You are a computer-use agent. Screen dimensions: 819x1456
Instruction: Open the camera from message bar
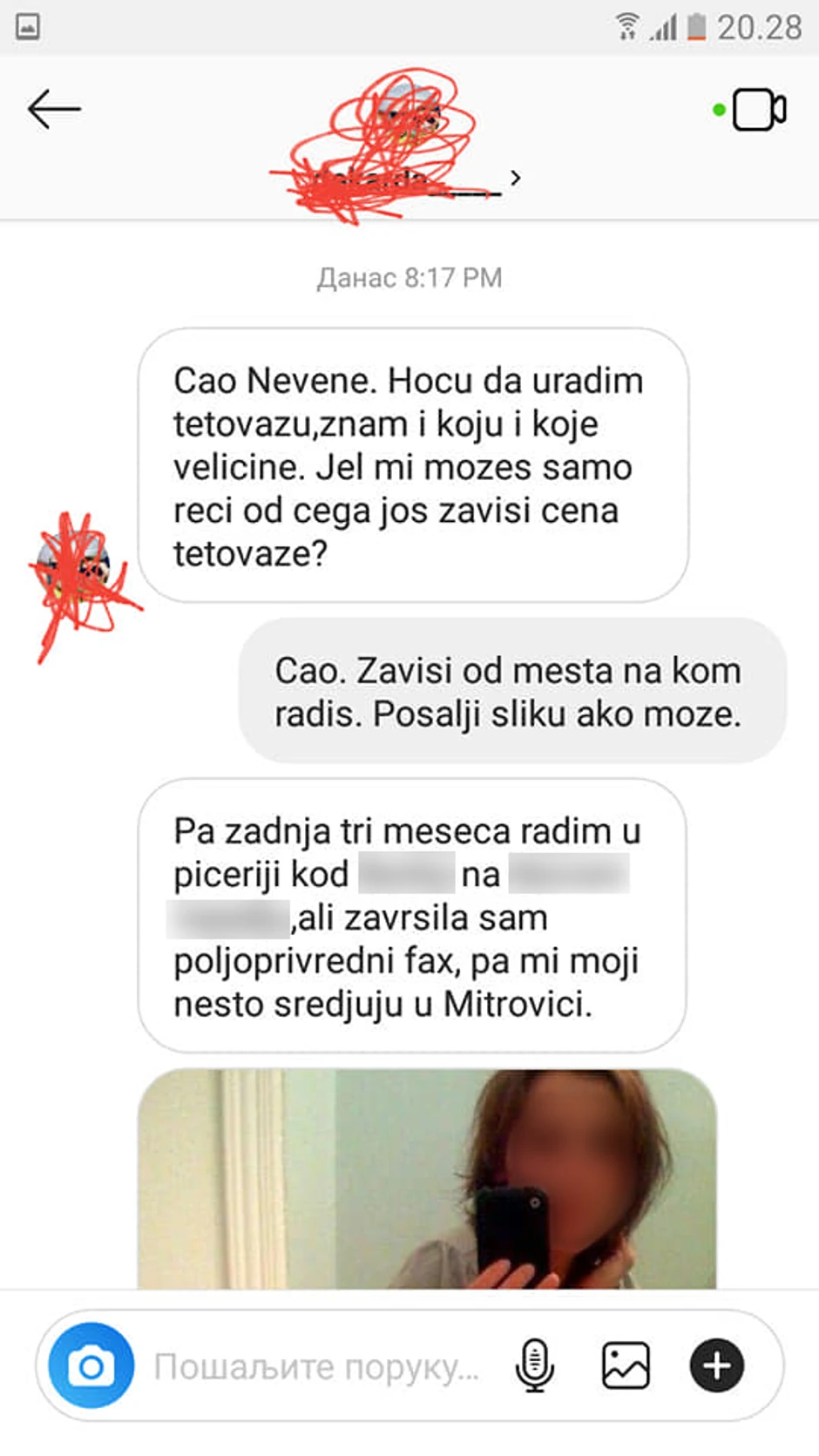click(x=91, y=1365)
